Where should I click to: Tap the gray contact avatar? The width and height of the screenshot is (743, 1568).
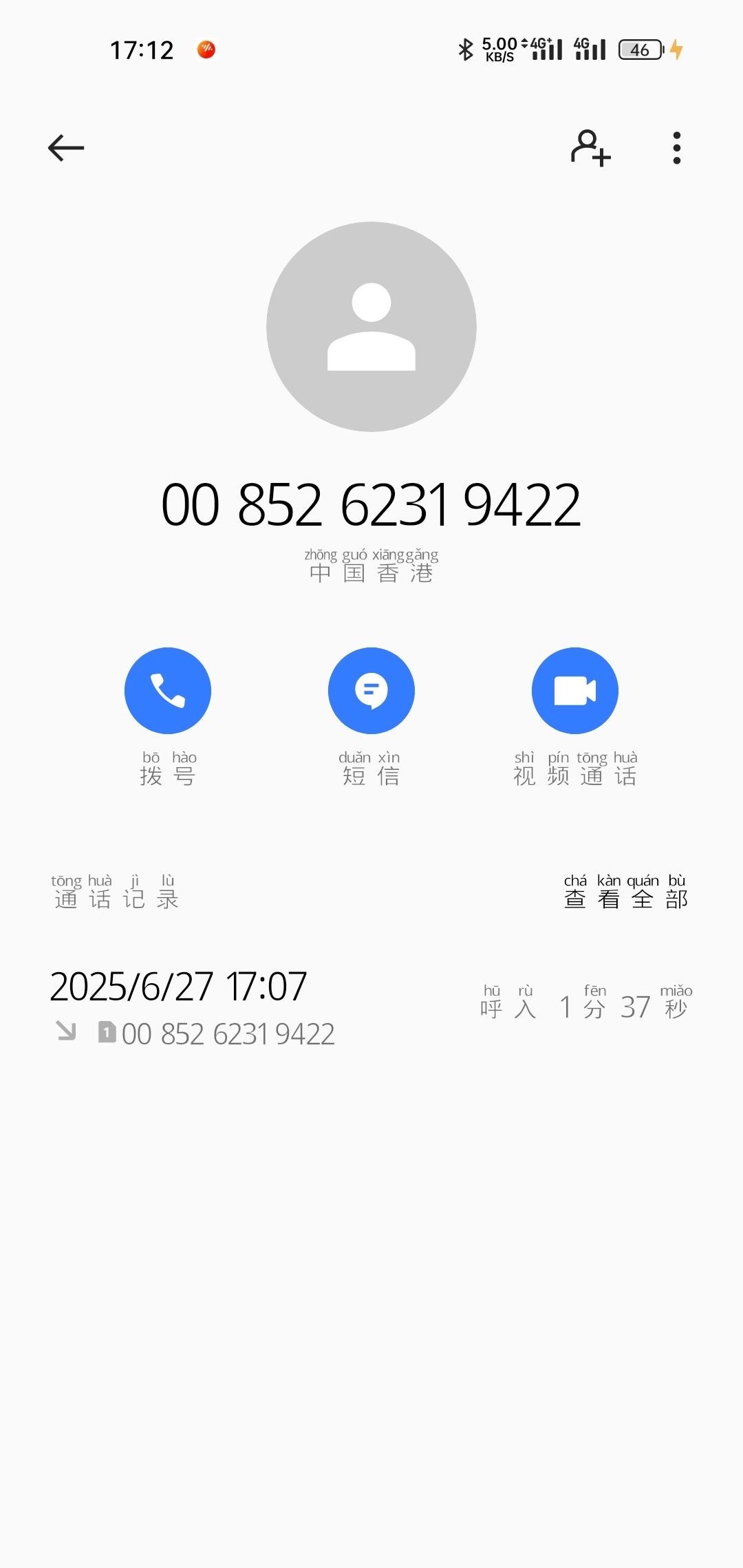(371, 327)
